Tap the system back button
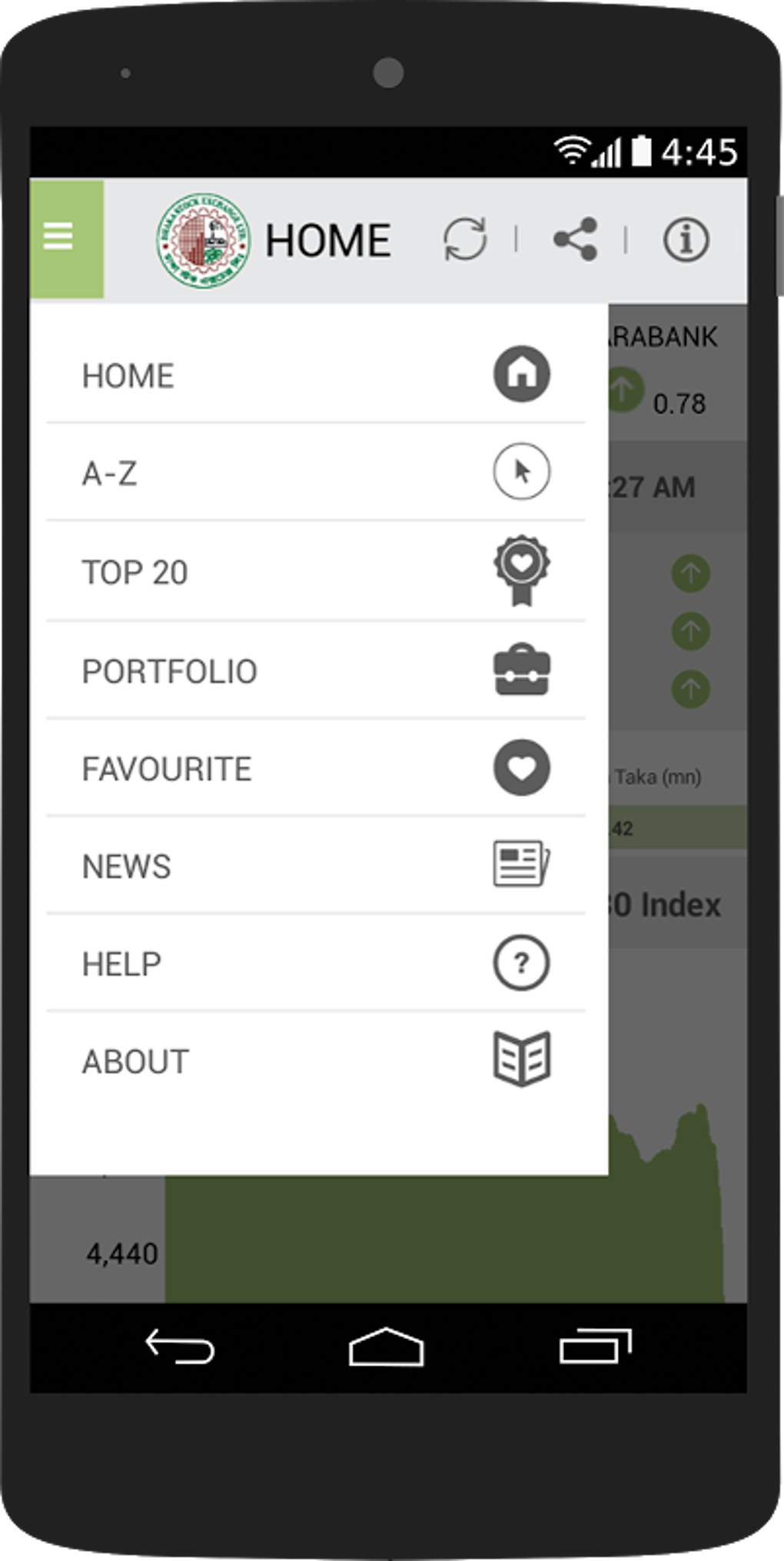784x1561 pixels. 180,1346
